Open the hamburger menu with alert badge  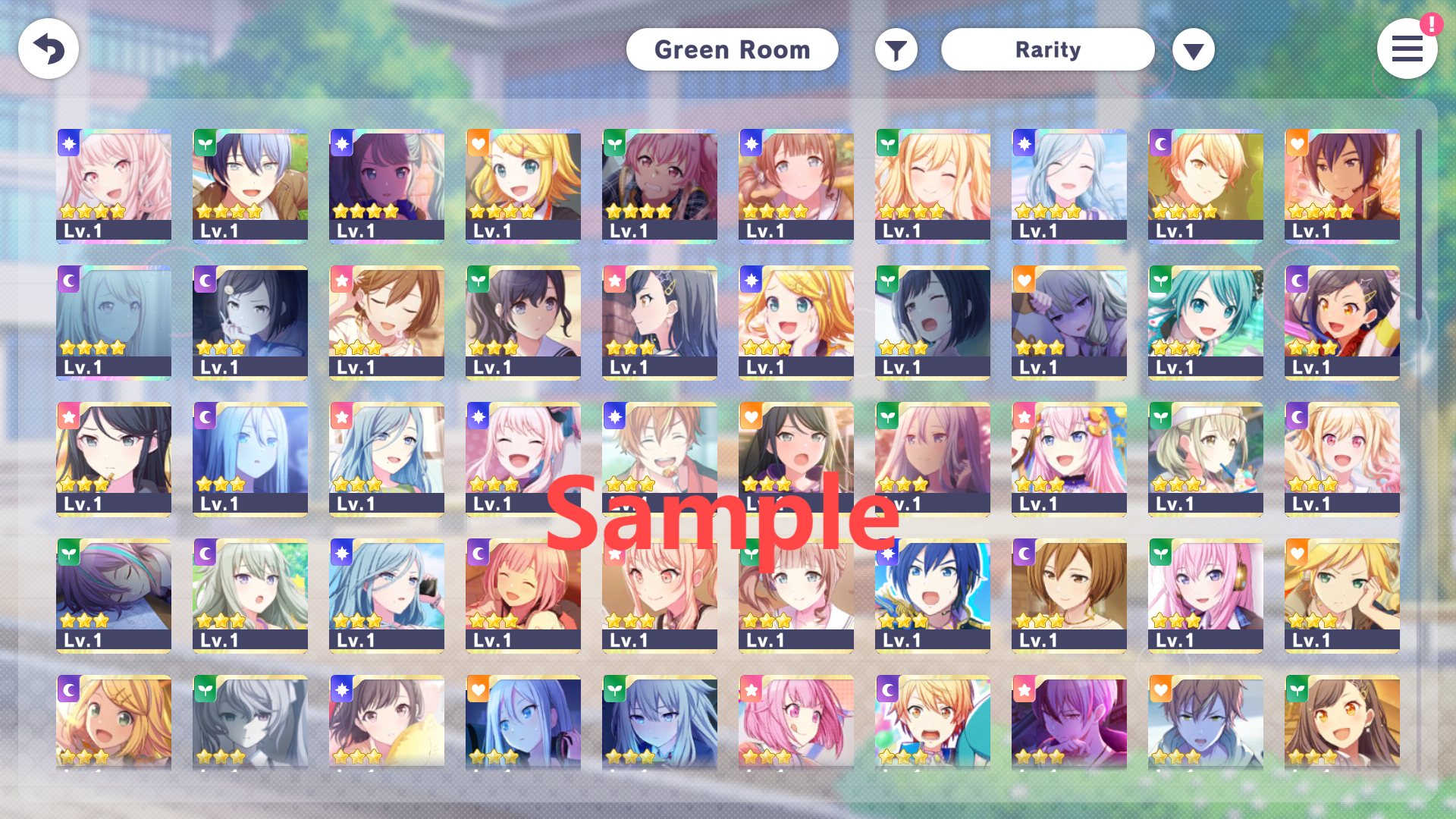(1407, 49)
